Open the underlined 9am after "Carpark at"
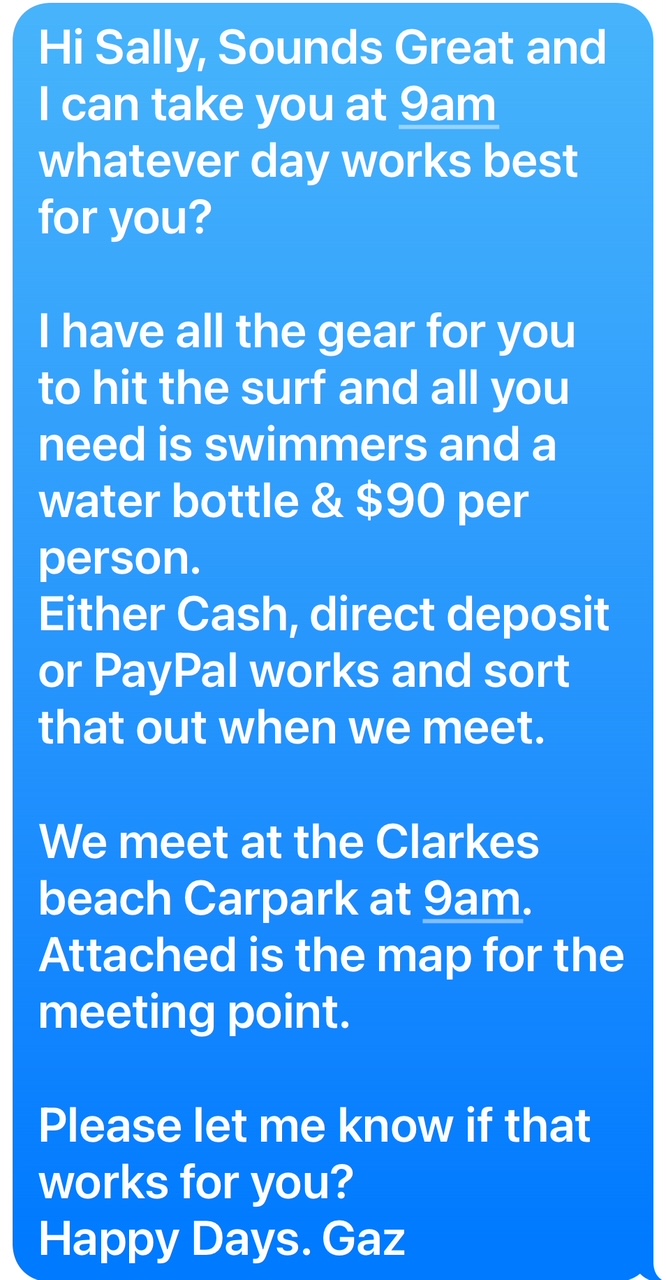 click(x=473, y=898)
